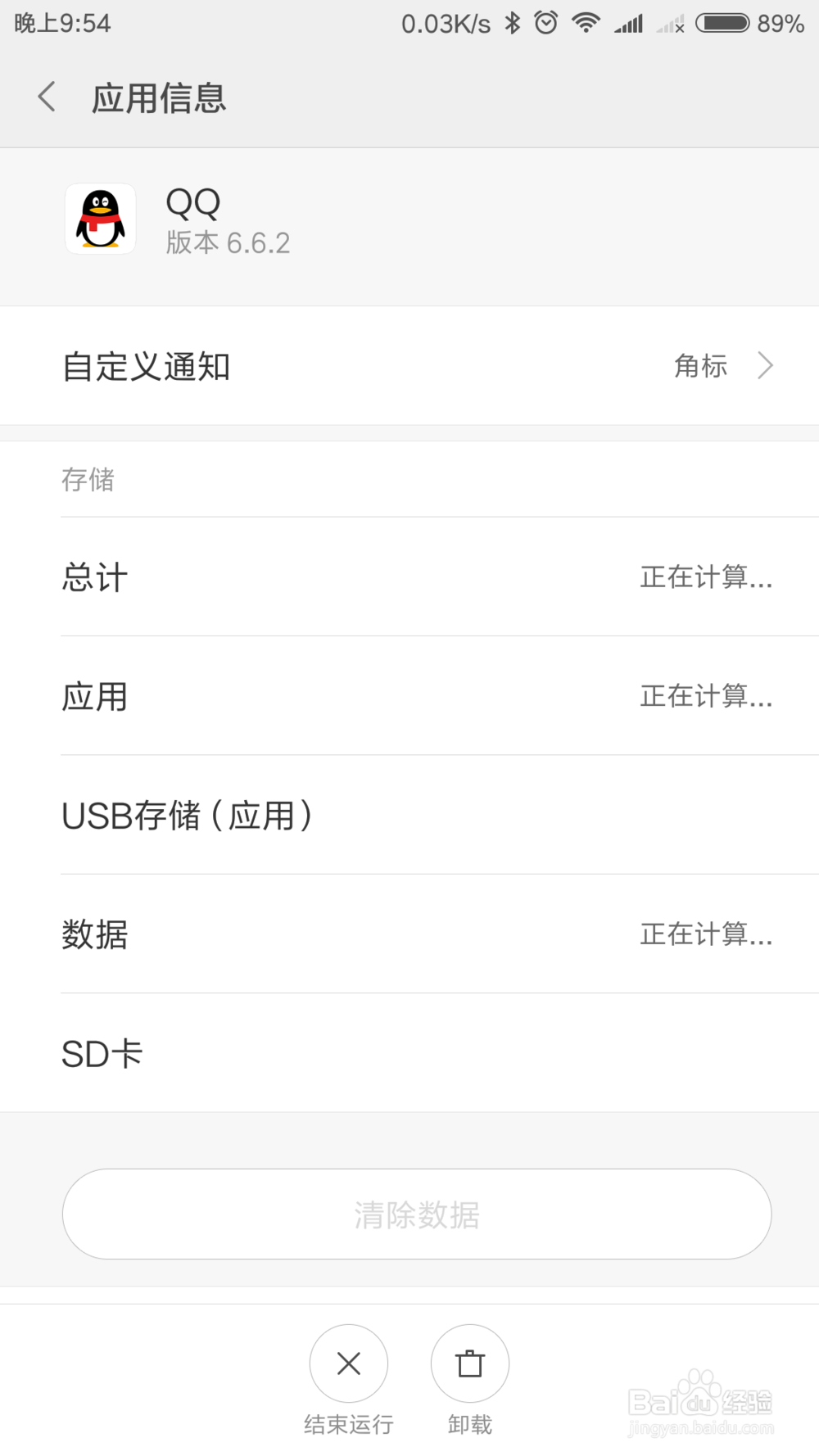819x1456 pixels.
Task: Select the 角标 notification setting
Action: (x=700, y=366)
